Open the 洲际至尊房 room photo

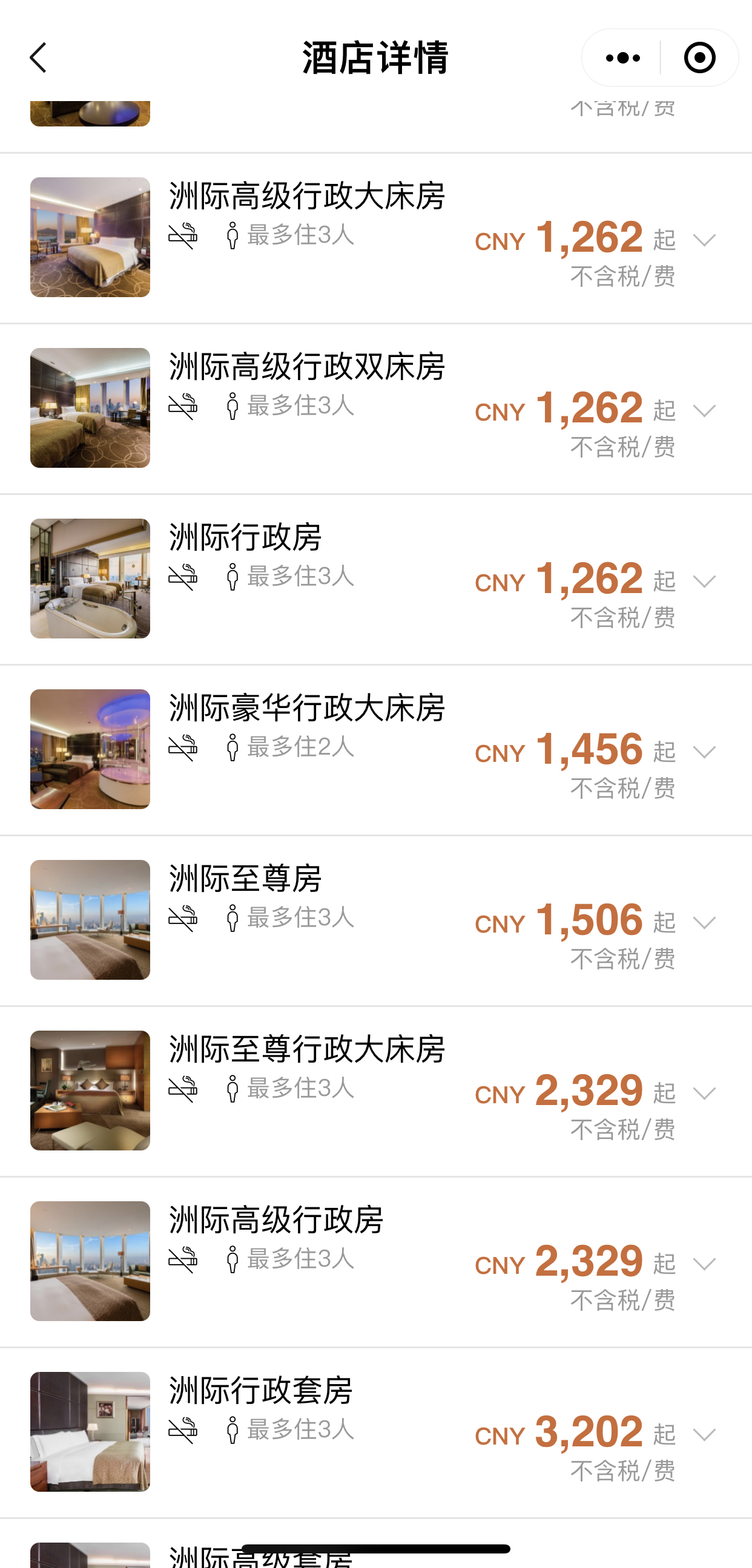click(90, 920)
